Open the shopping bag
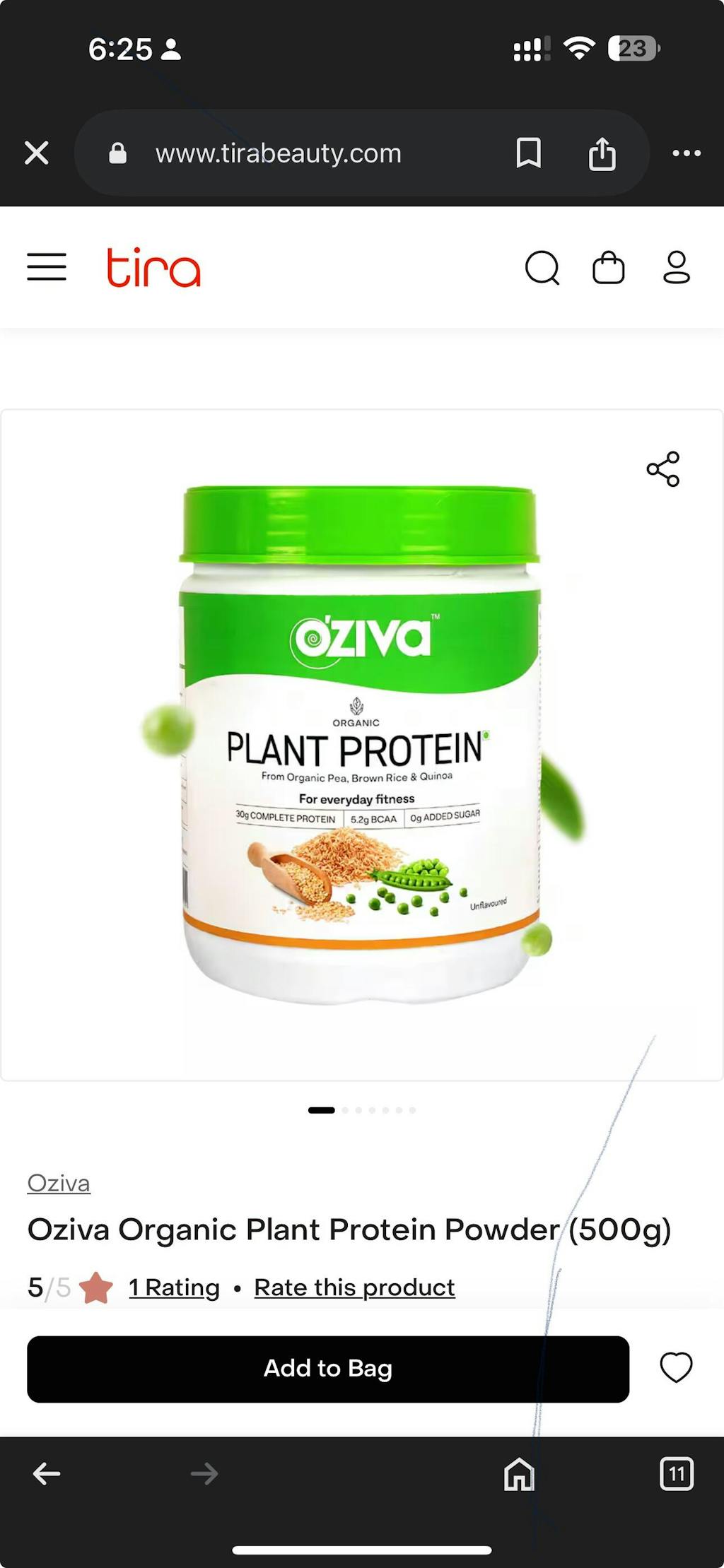 pos(608,268)
